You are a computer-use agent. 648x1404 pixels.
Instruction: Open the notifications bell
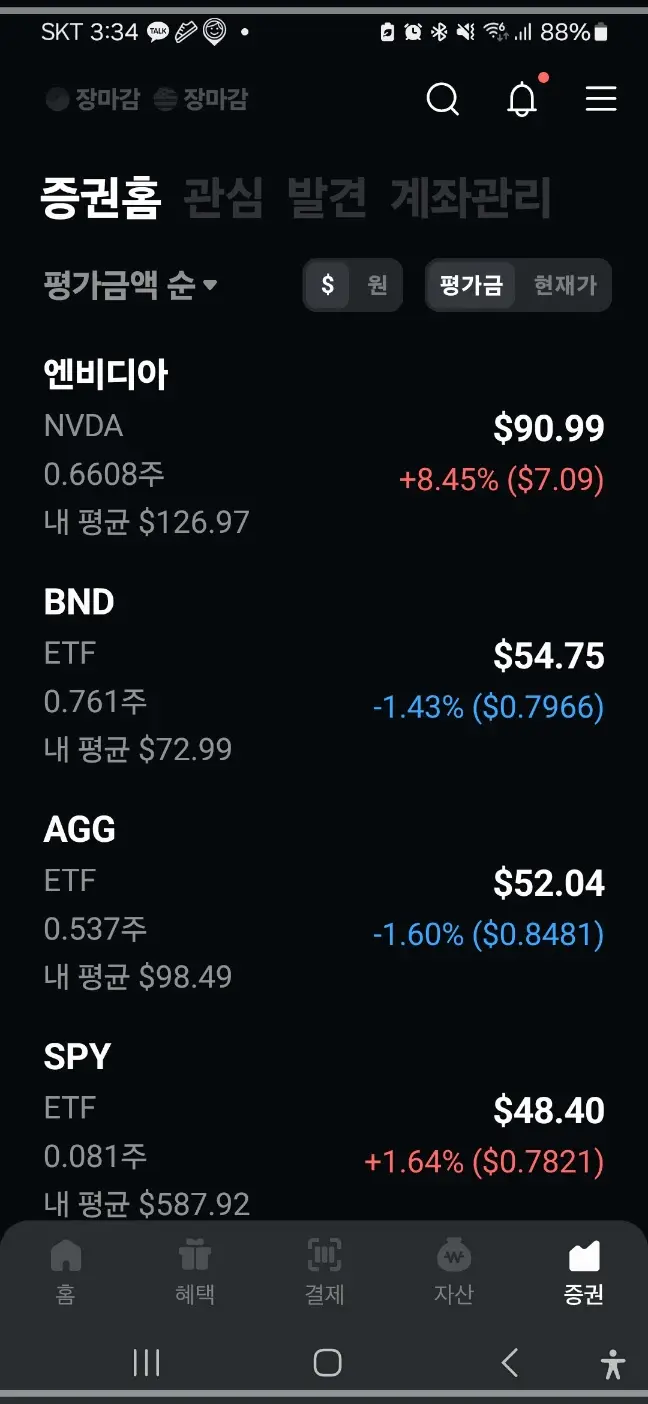coord(522,99)
